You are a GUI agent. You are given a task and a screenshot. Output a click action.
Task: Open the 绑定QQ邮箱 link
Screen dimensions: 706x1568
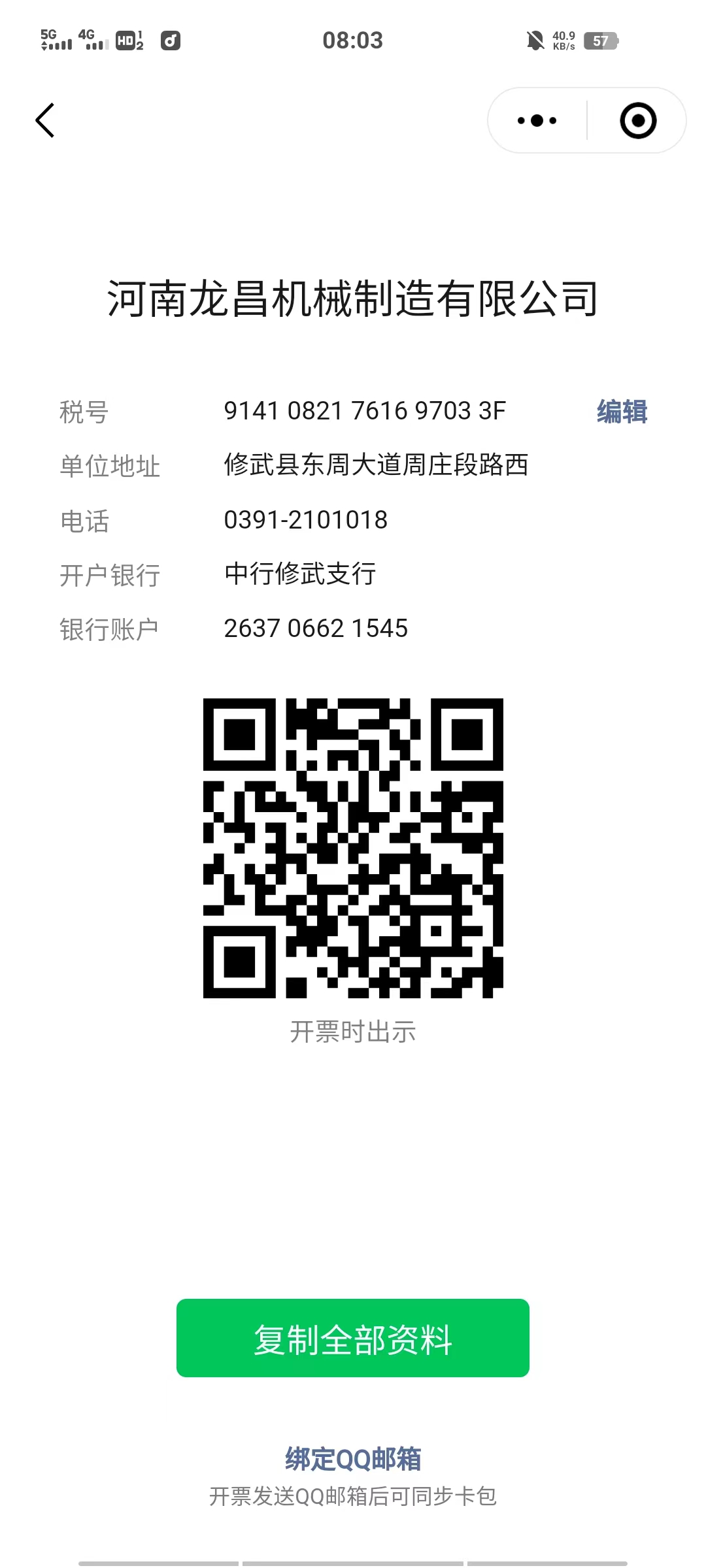353,1459
